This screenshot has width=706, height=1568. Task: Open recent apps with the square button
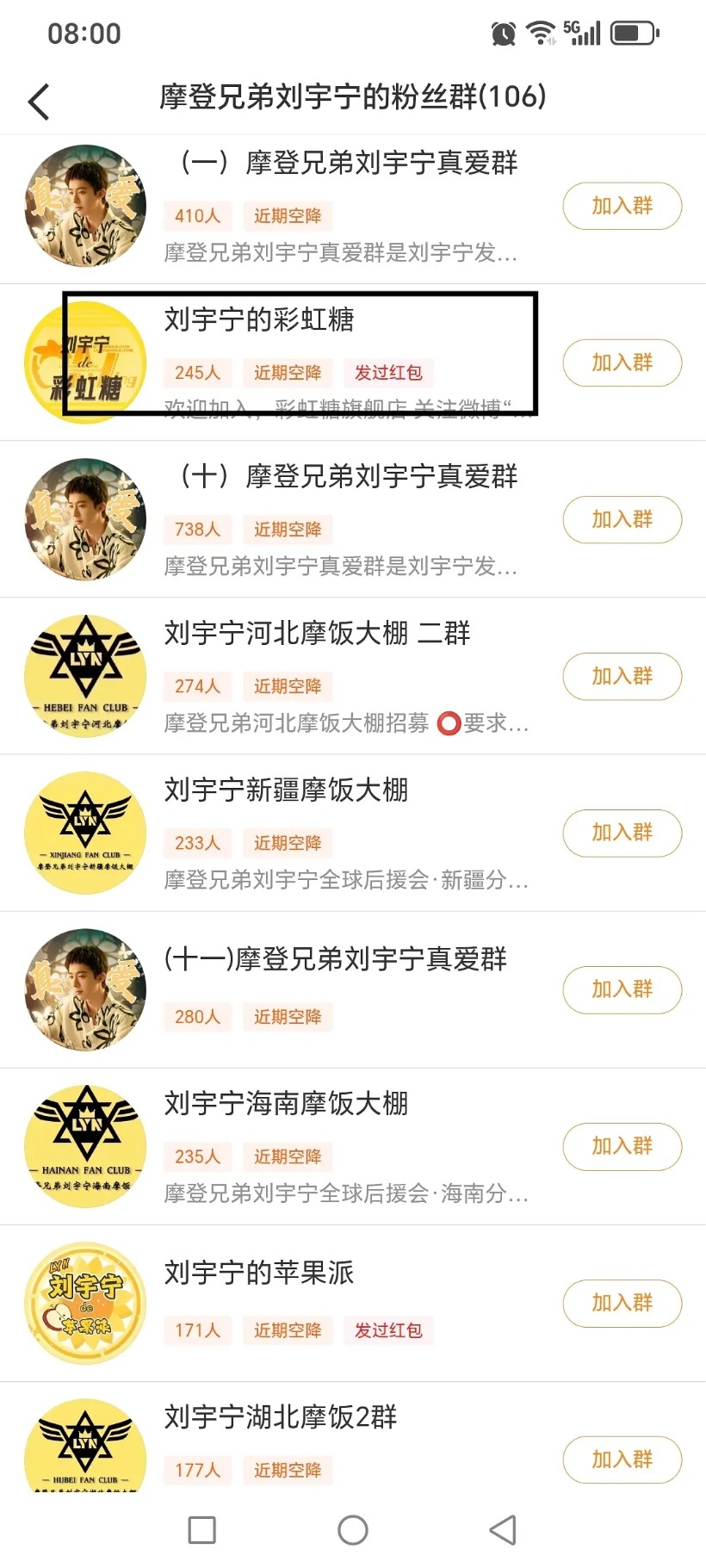pyautogui.click(x=201, y=1529)
